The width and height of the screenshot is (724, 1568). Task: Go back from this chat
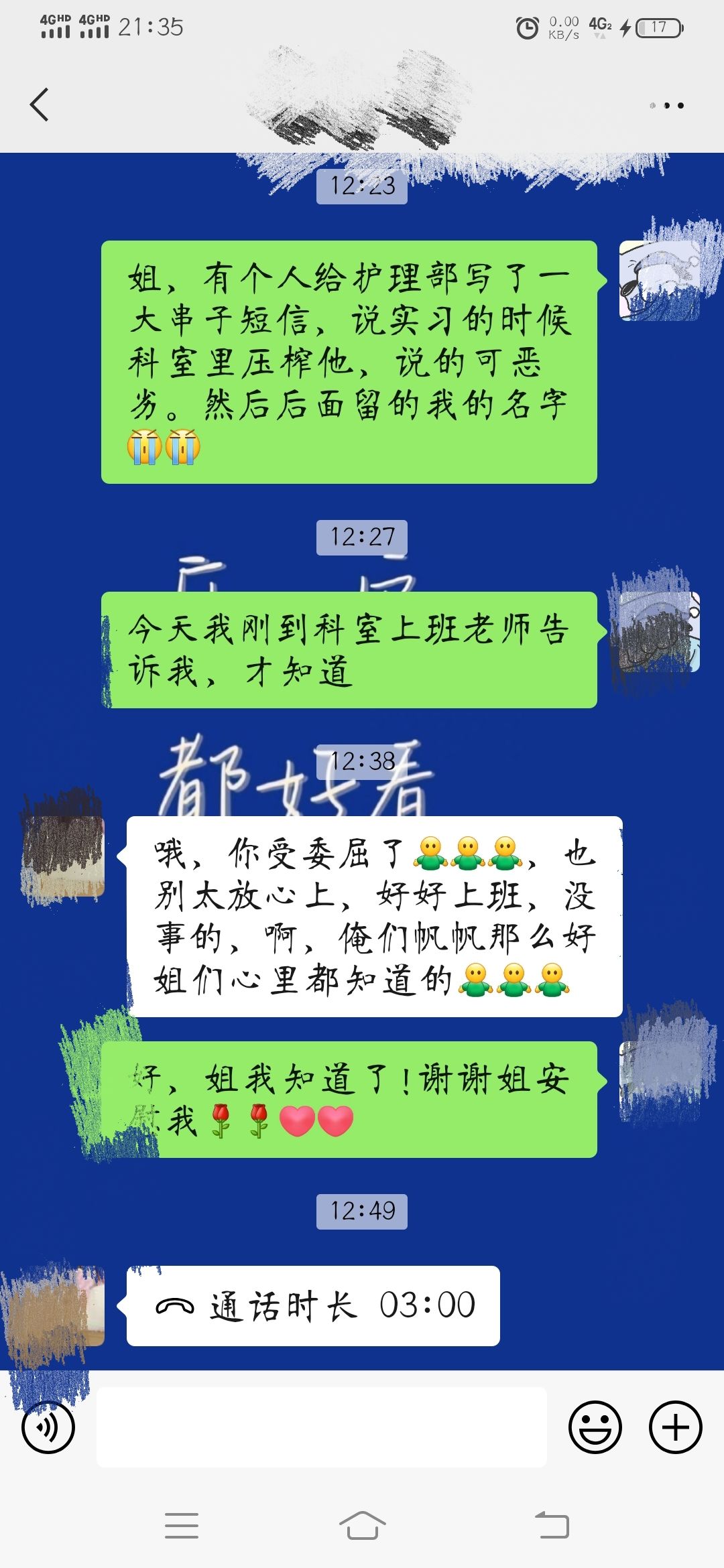click(x=40, y=105)
